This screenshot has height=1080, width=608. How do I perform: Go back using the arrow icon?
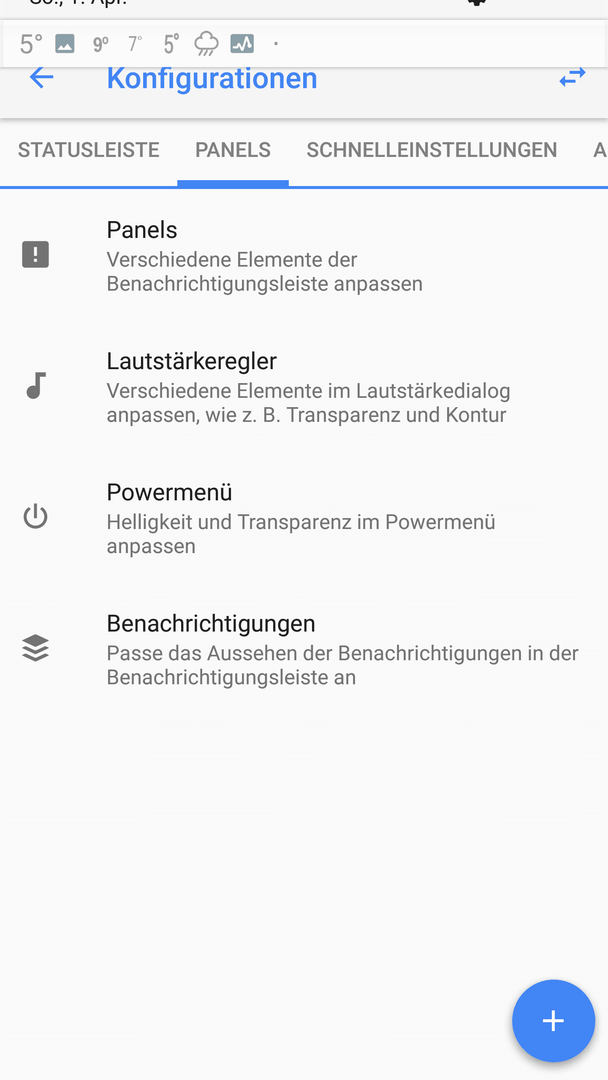pyautogui.click(x=41, y=78)
